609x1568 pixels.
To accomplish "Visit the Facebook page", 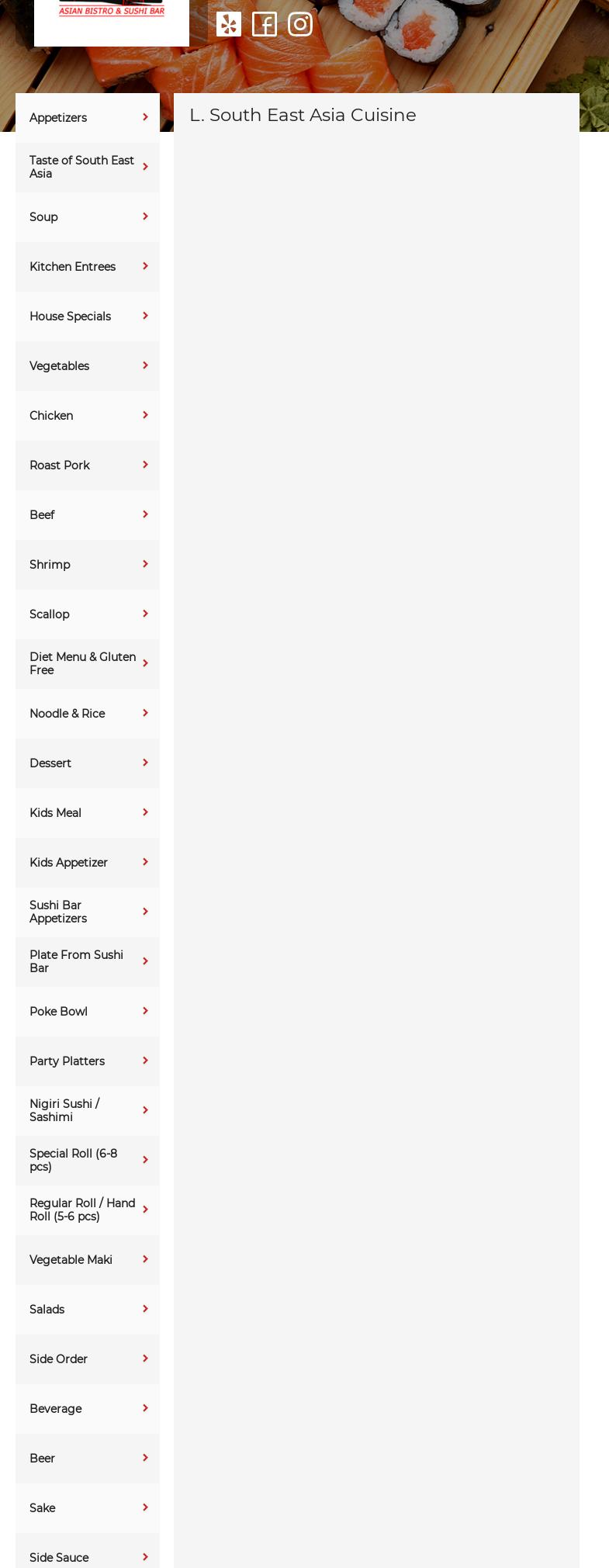I will 265,24.
